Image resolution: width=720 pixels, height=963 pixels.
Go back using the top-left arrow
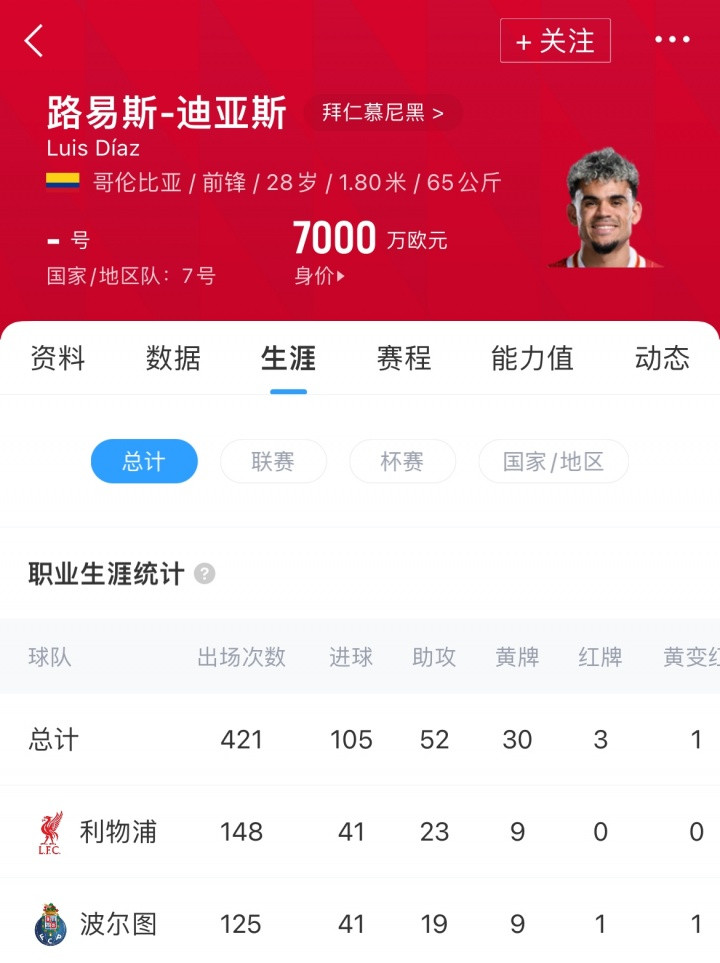click(x=34, y=41)
